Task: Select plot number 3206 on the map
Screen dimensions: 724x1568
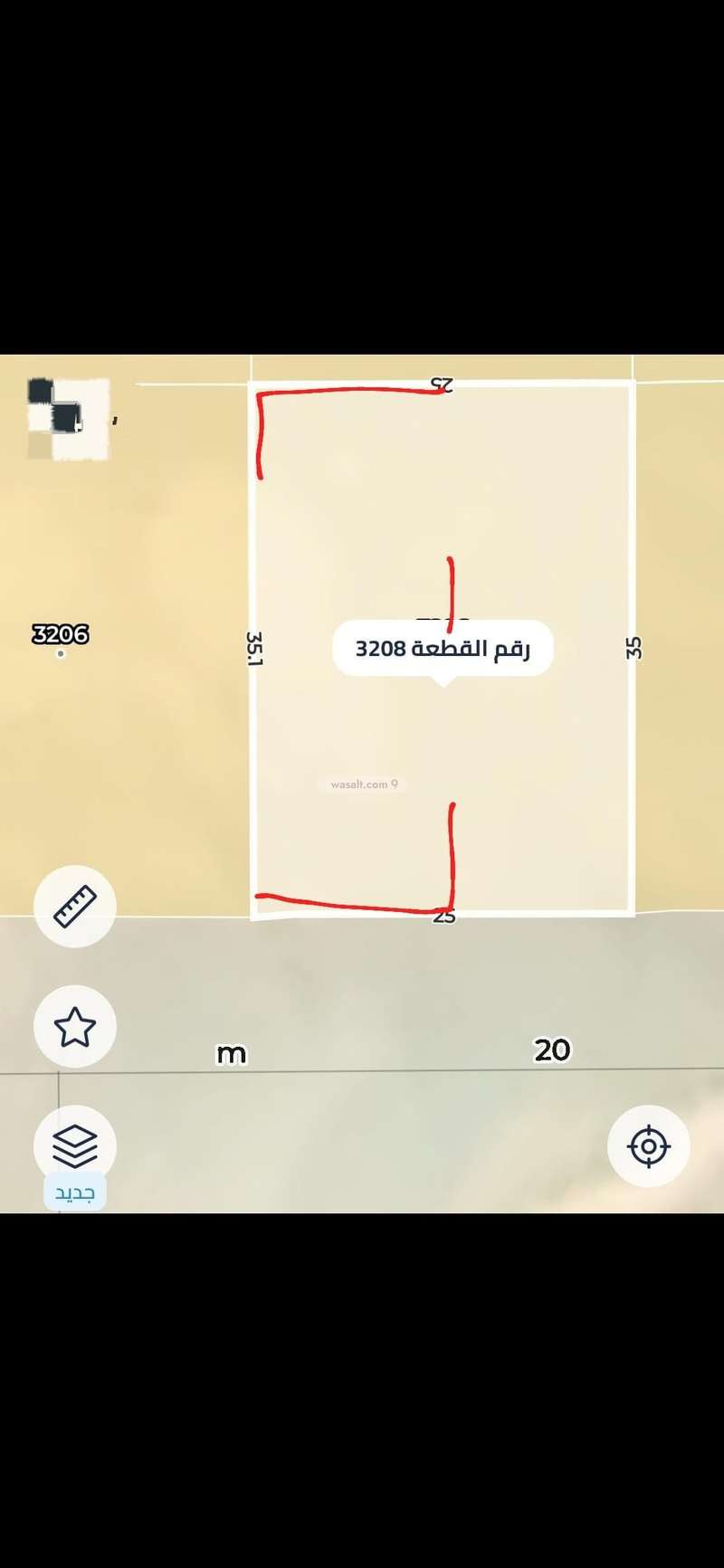Action: click(61, 635)
